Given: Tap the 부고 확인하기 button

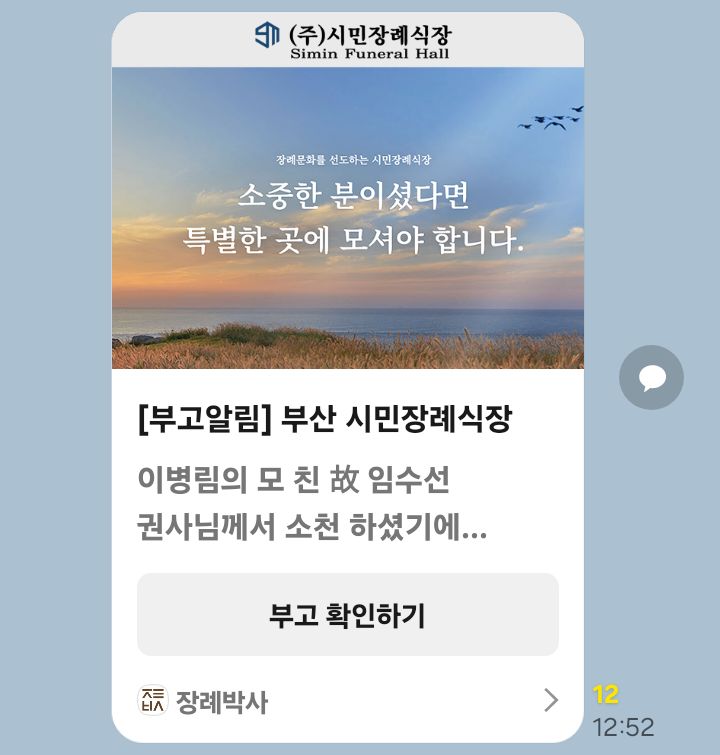Looking at the screenshot, I should pyautogui.click(x=347, y=615).
